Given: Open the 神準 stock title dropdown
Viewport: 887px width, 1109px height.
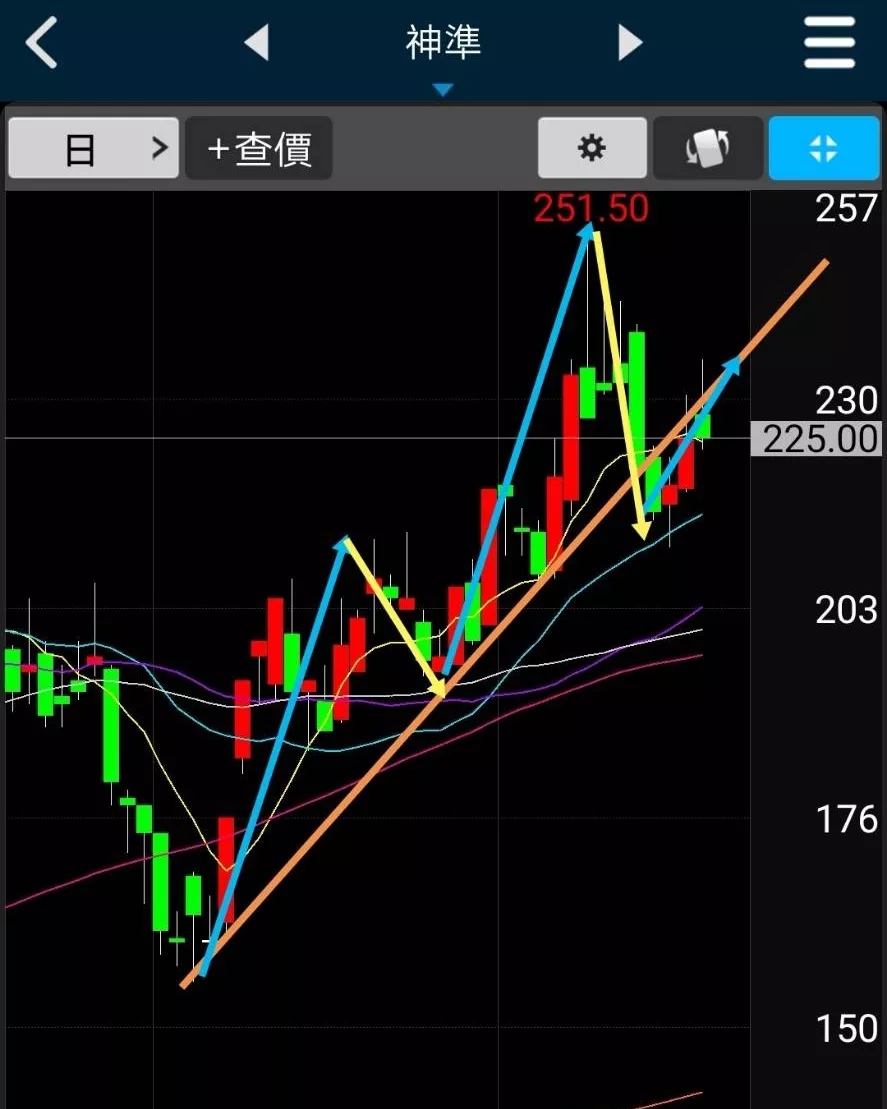Looking at the screenshot, I should point(443,52).
